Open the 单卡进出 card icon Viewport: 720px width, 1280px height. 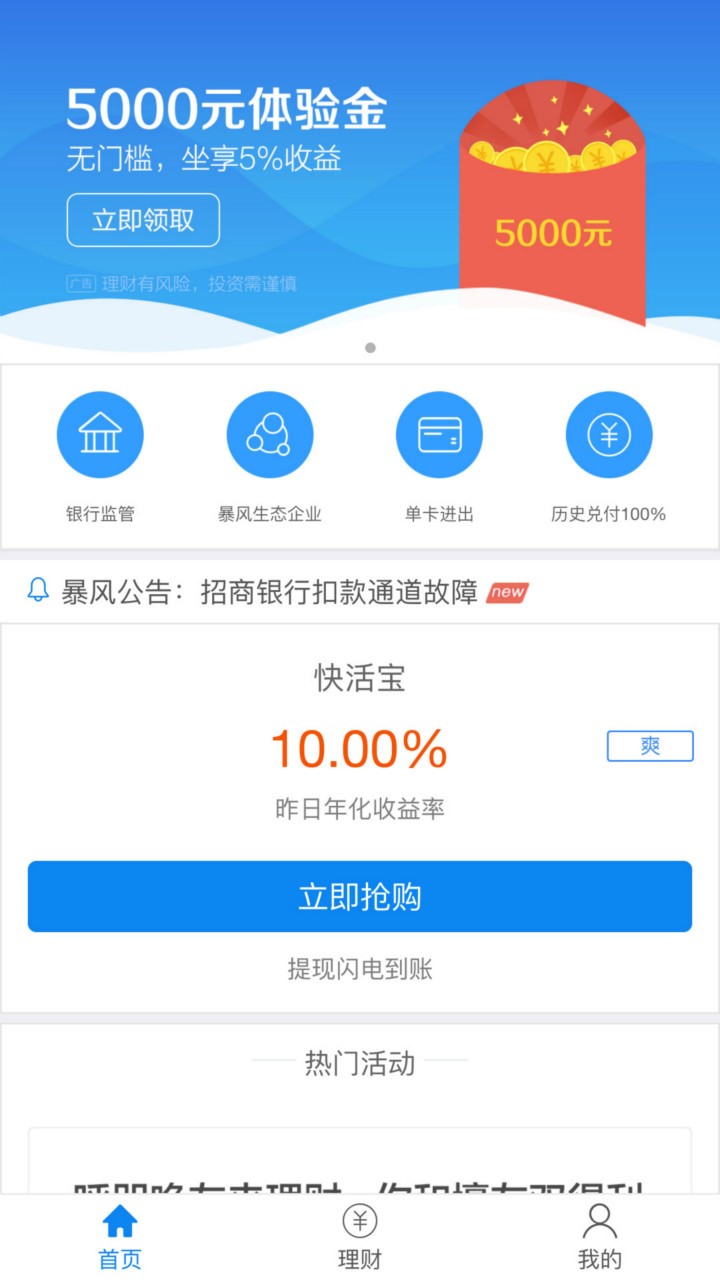[439, 435]
